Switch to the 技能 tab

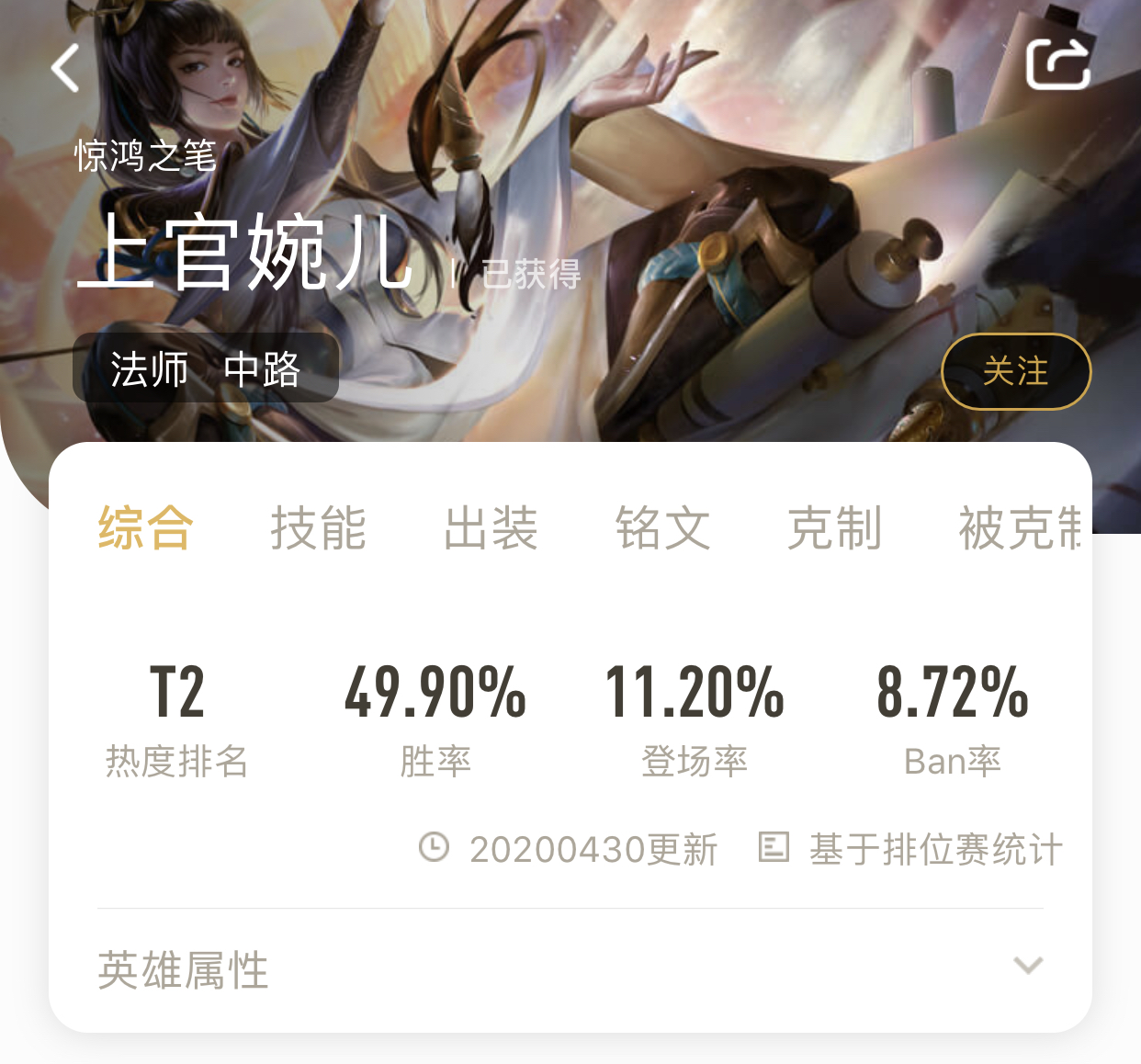tap(318, 528)
